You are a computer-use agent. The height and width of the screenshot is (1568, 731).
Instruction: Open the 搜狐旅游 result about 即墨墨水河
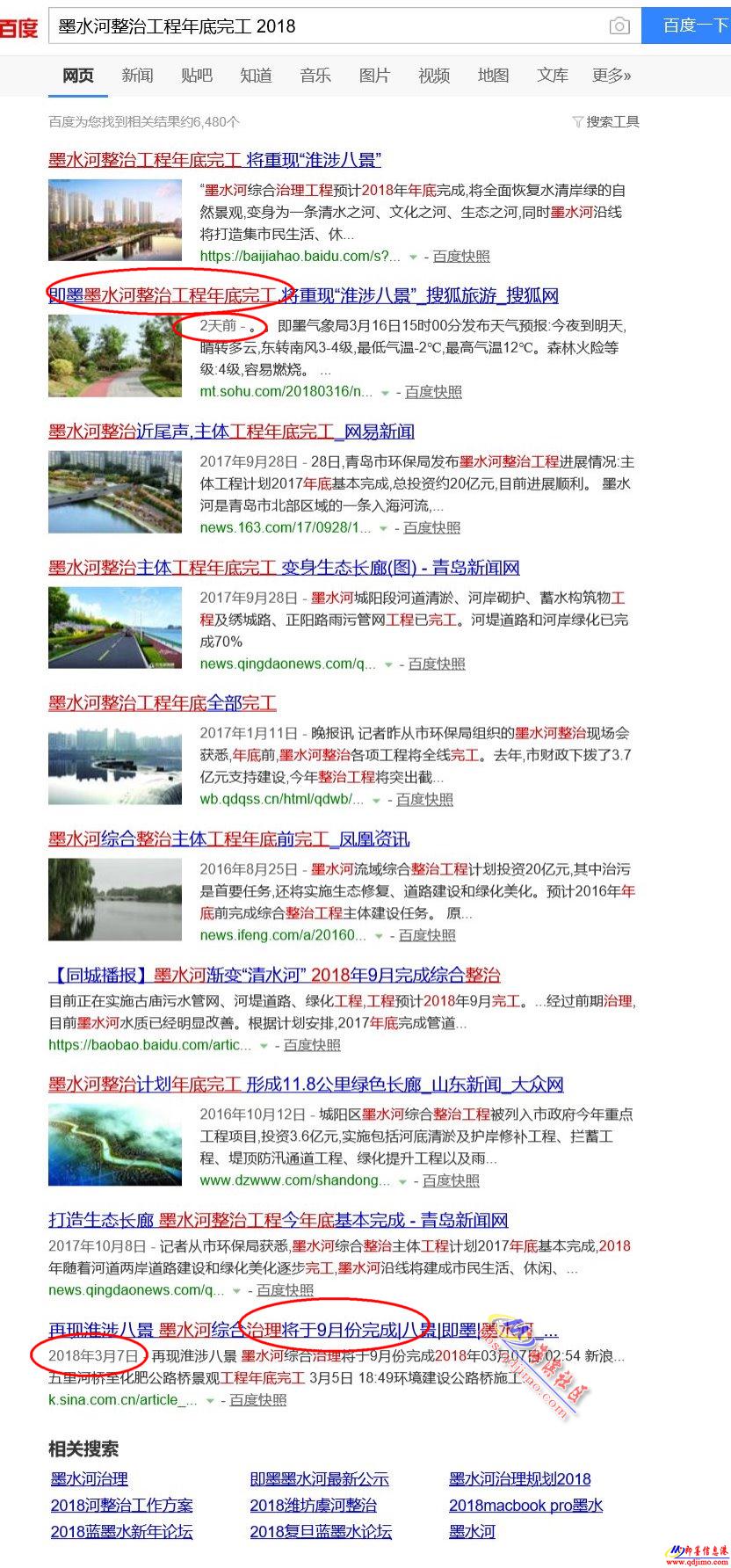click(x=303, y=295)
